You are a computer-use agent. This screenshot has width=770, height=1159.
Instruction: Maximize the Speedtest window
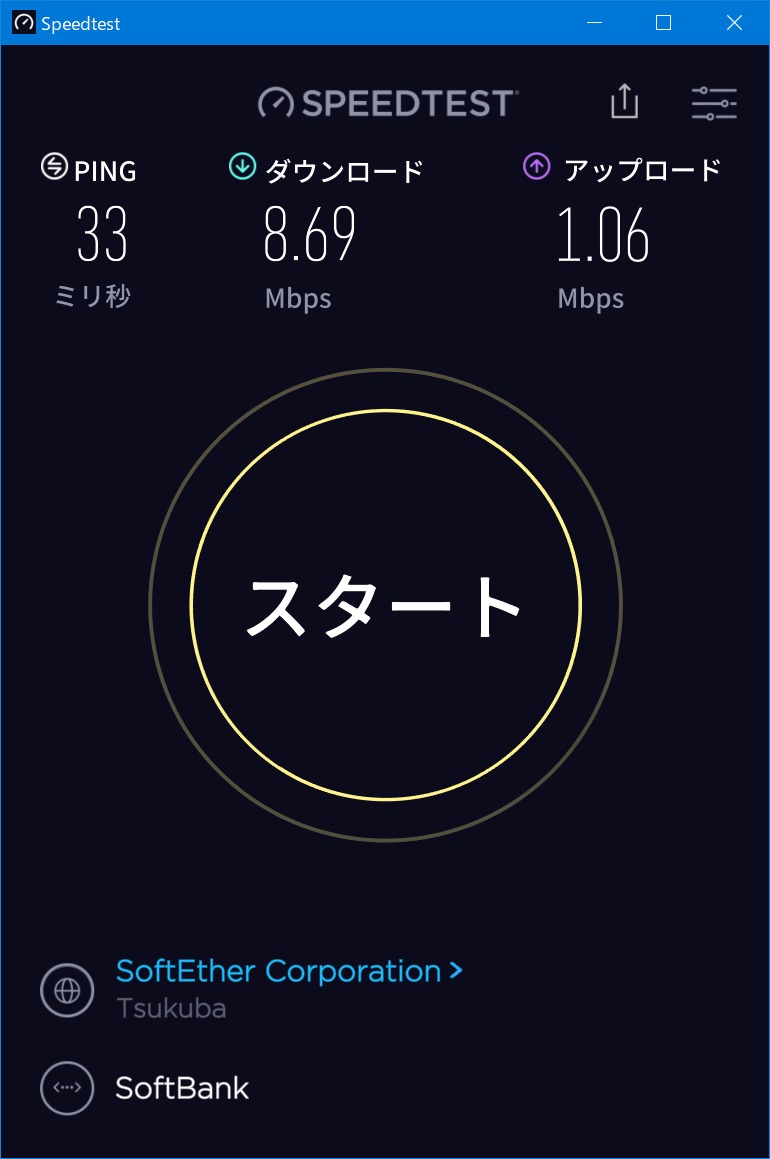point(663,23)
